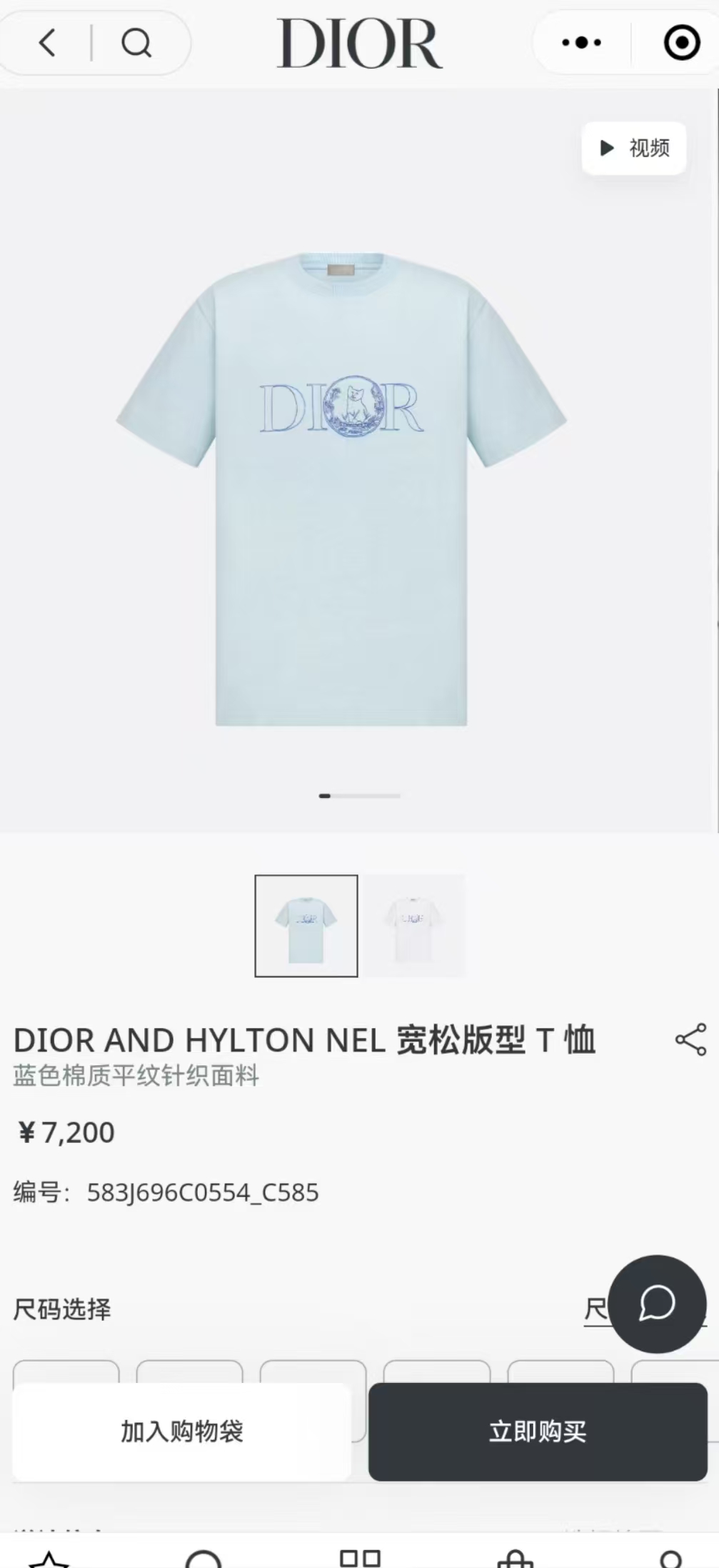Tap 加入购物袋 to add to bag

coord(181,1432)
